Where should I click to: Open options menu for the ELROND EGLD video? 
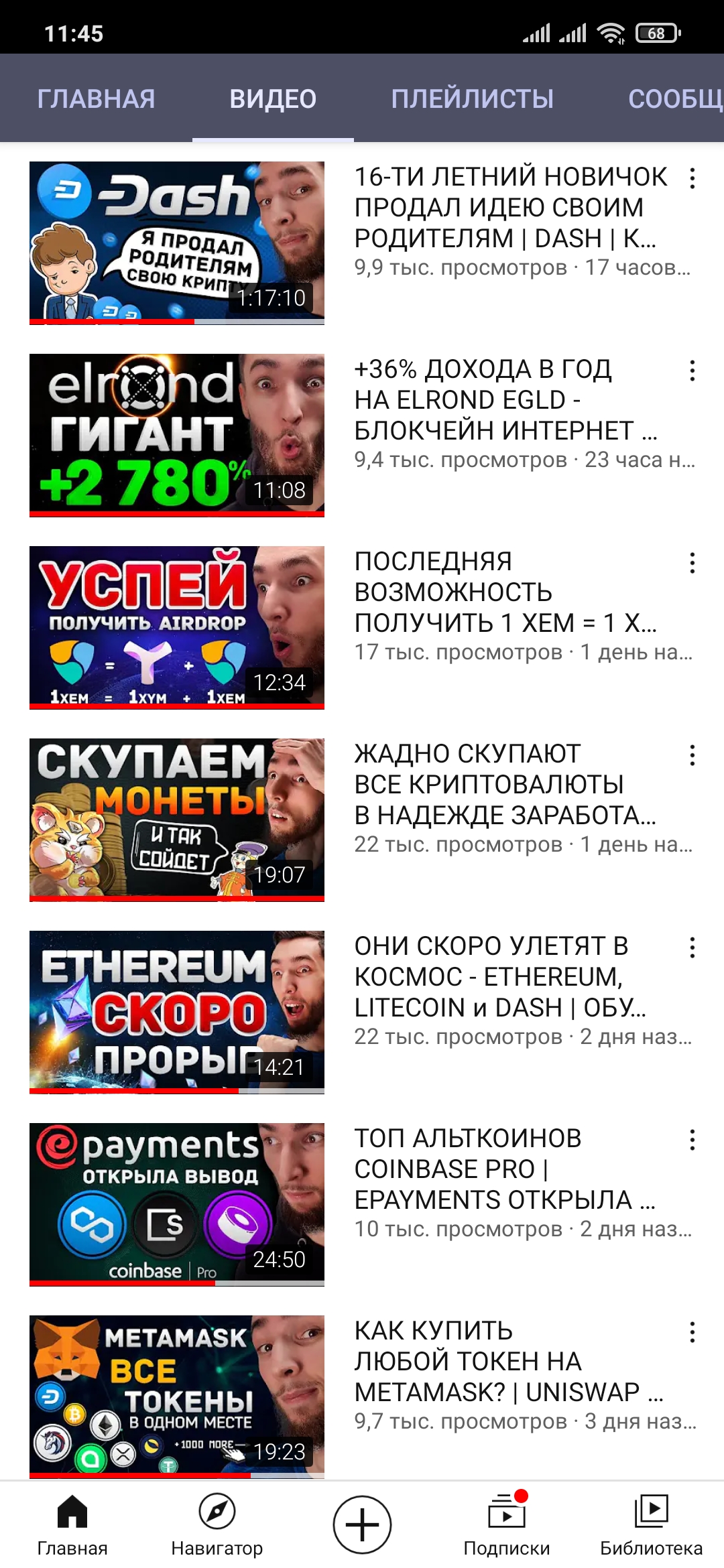pyautogui.click(x=692, y=371)
